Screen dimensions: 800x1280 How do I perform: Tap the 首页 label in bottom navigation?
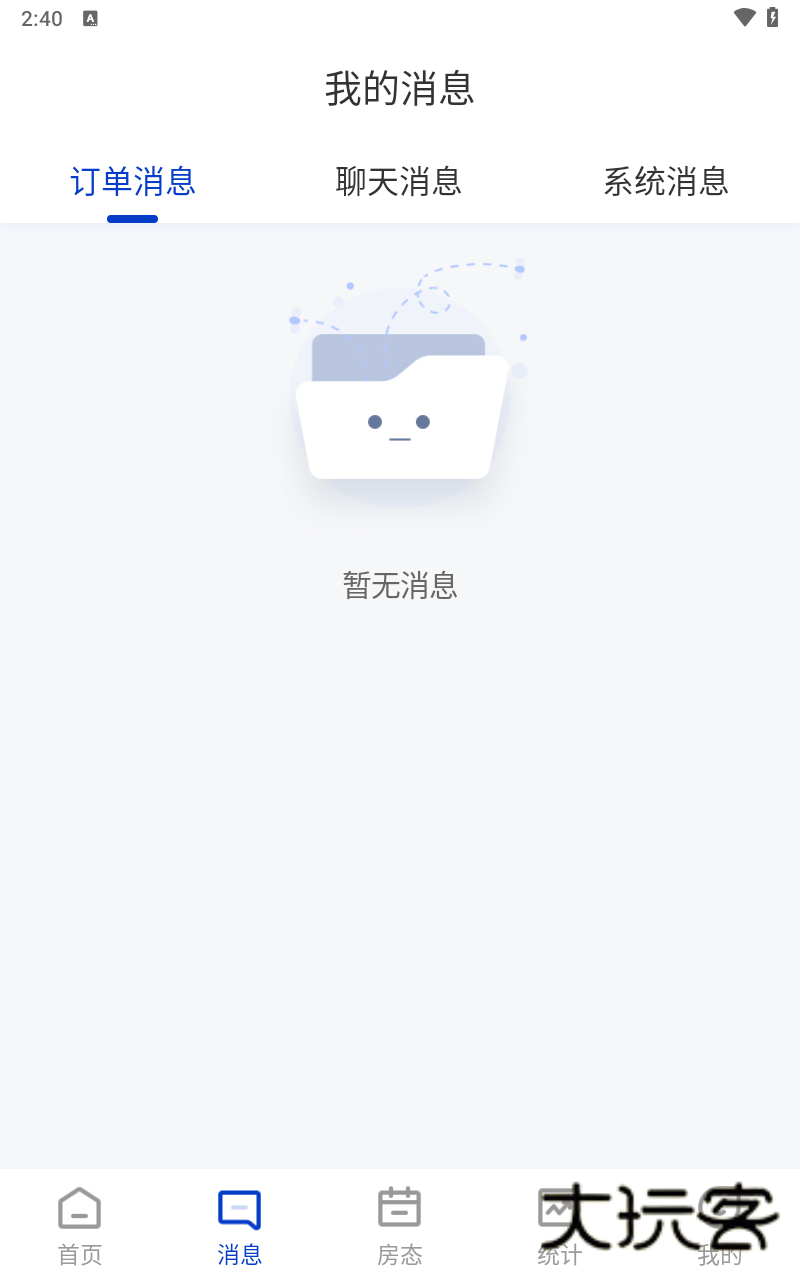point(79,1254)
